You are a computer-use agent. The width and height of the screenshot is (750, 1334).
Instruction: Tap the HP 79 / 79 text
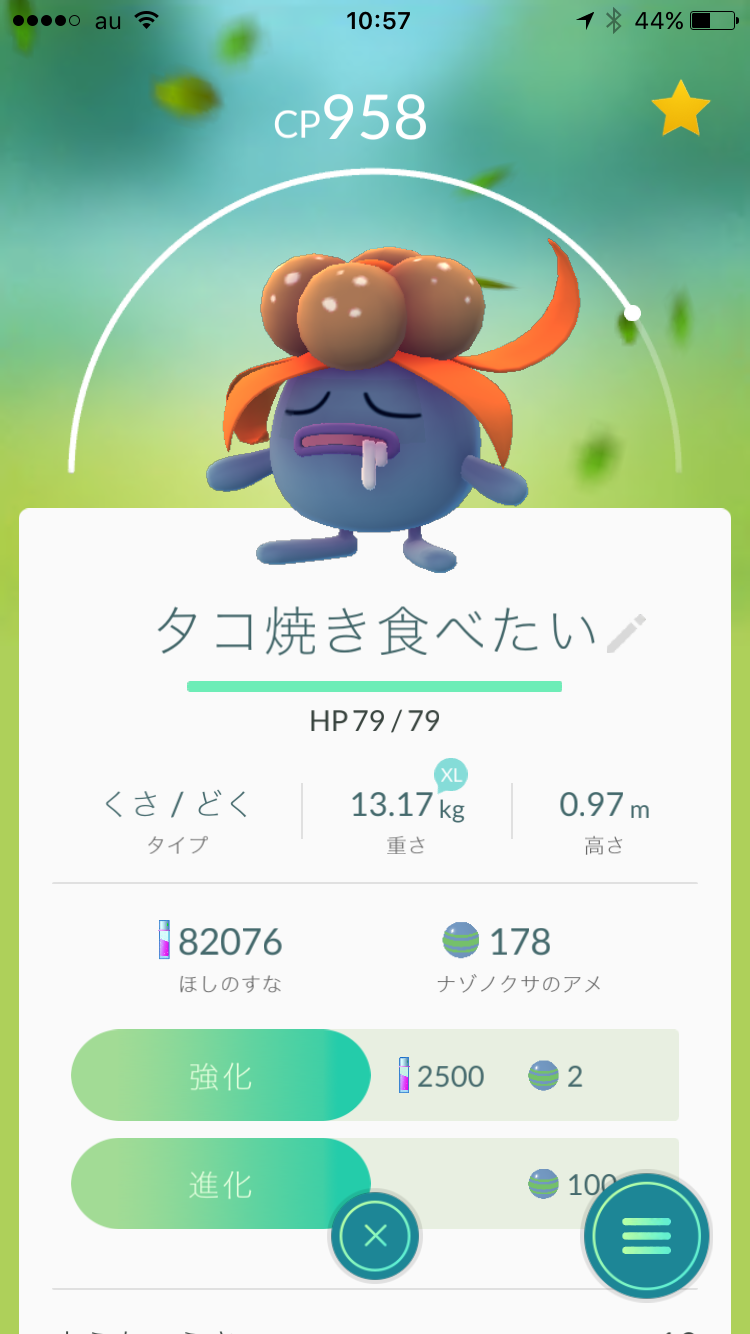(x=375, y=718)
